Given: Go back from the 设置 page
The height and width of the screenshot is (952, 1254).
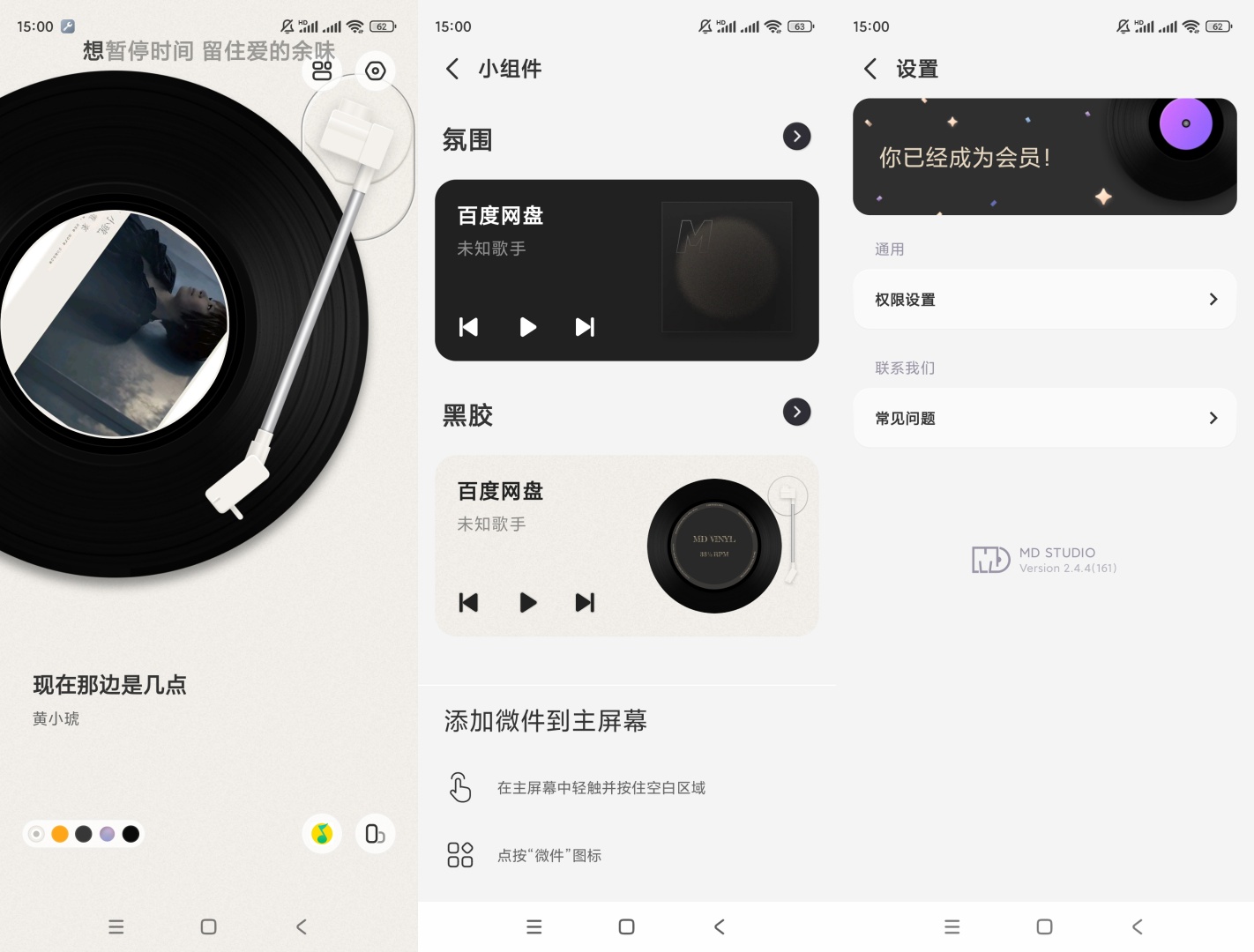Looking at the screenshot, I should point(870,69).
